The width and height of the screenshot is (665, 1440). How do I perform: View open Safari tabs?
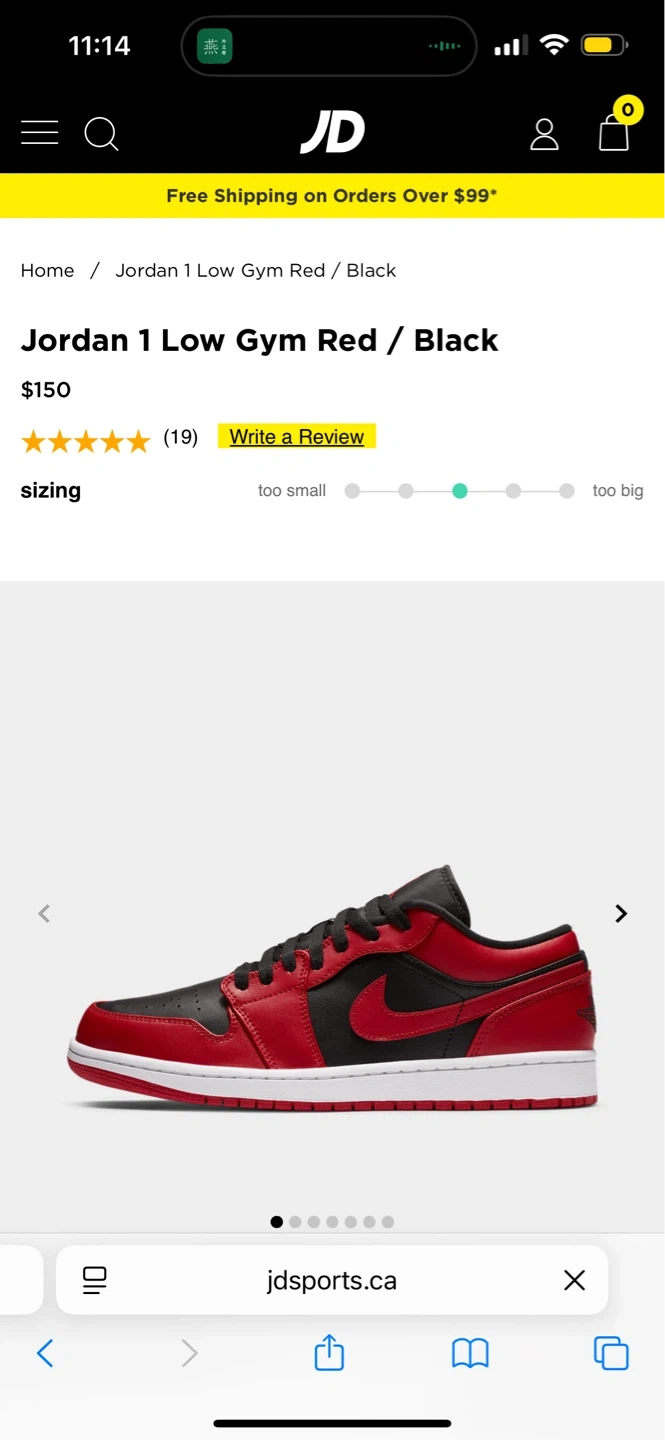pyautogui.click(x=611, y=1354)
